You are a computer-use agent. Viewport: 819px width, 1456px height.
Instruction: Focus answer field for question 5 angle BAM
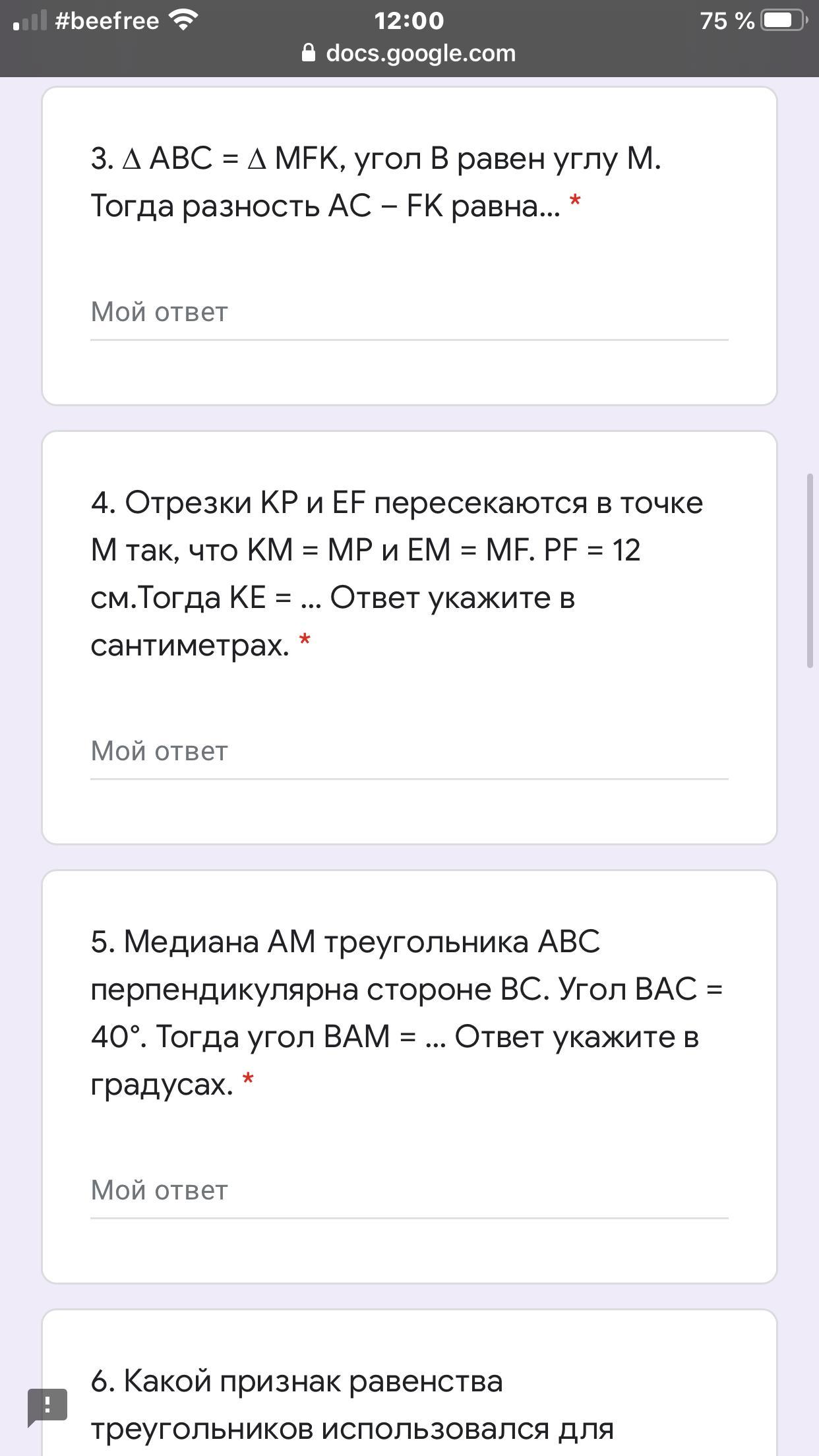[x=409, y=1191]
